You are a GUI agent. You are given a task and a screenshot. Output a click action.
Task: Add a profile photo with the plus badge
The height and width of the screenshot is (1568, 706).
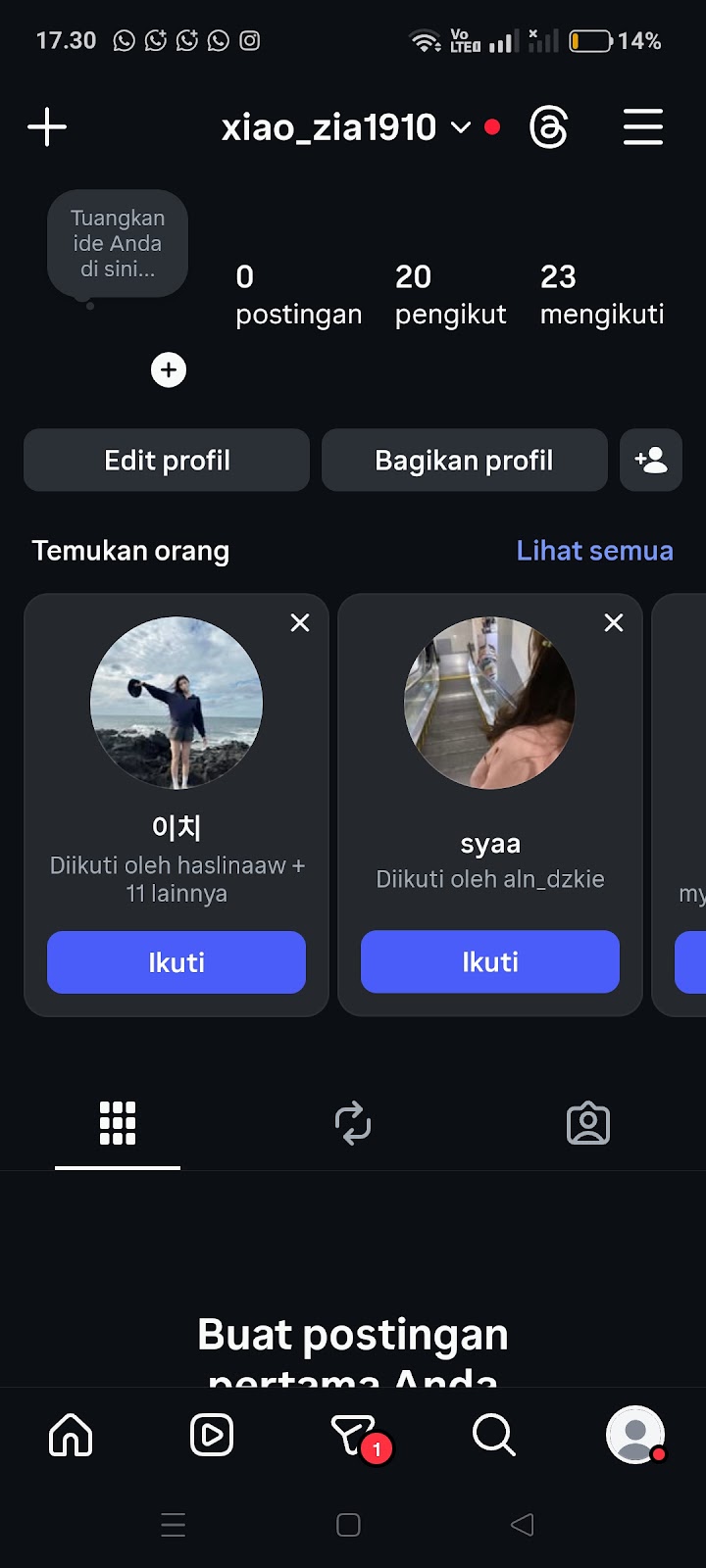point(169,369)
